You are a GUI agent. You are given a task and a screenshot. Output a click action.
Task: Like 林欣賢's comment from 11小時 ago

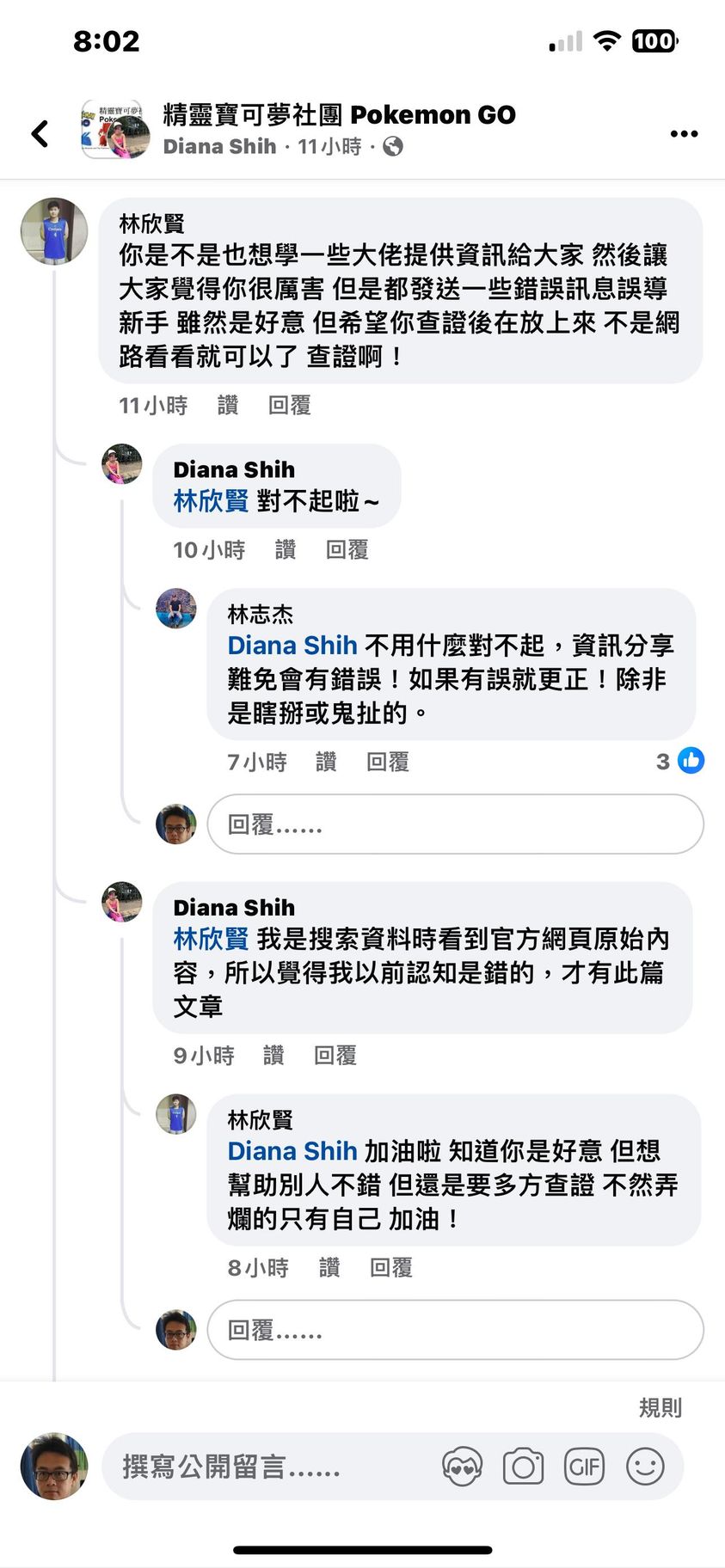(x=228, y=406)
